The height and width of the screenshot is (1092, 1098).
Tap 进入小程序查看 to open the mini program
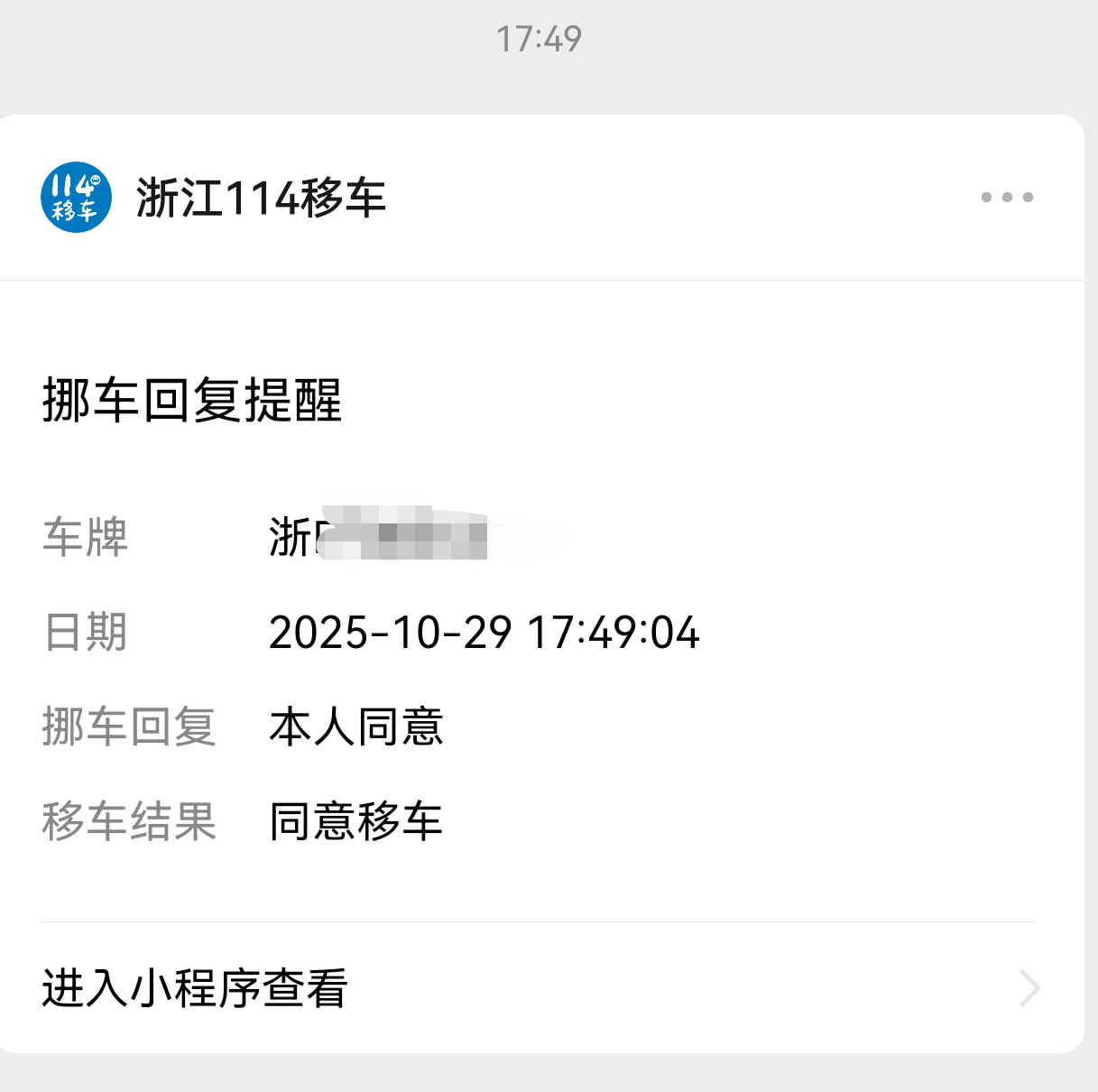[195, 988]
